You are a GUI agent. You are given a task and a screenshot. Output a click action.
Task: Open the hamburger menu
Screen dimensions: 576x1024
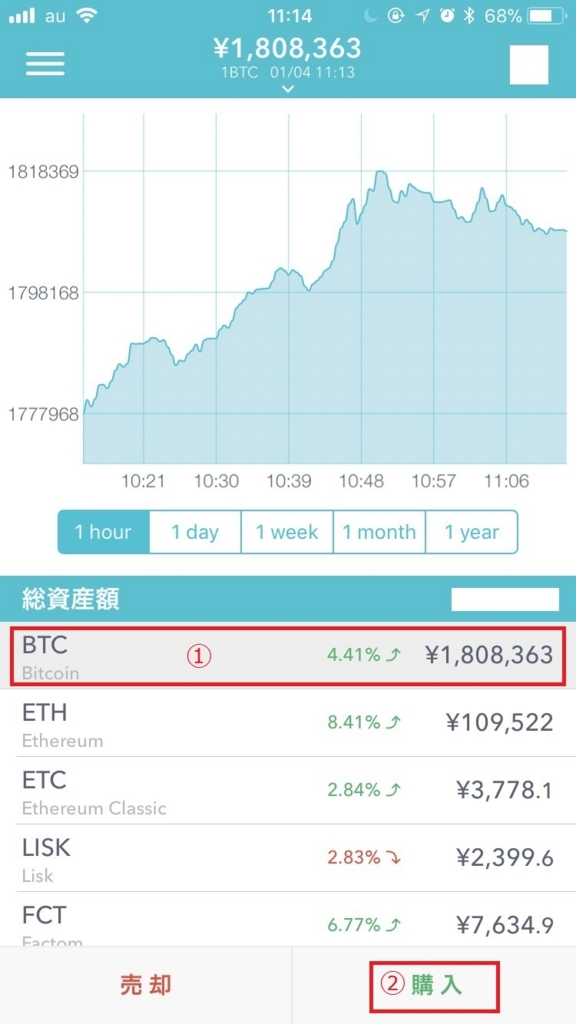(x=45, y=63)
